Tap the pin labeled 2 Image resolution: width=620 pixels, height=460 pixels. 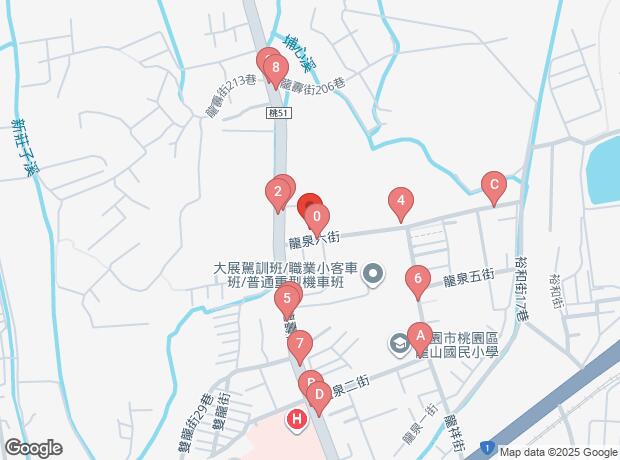click(277, 191)
